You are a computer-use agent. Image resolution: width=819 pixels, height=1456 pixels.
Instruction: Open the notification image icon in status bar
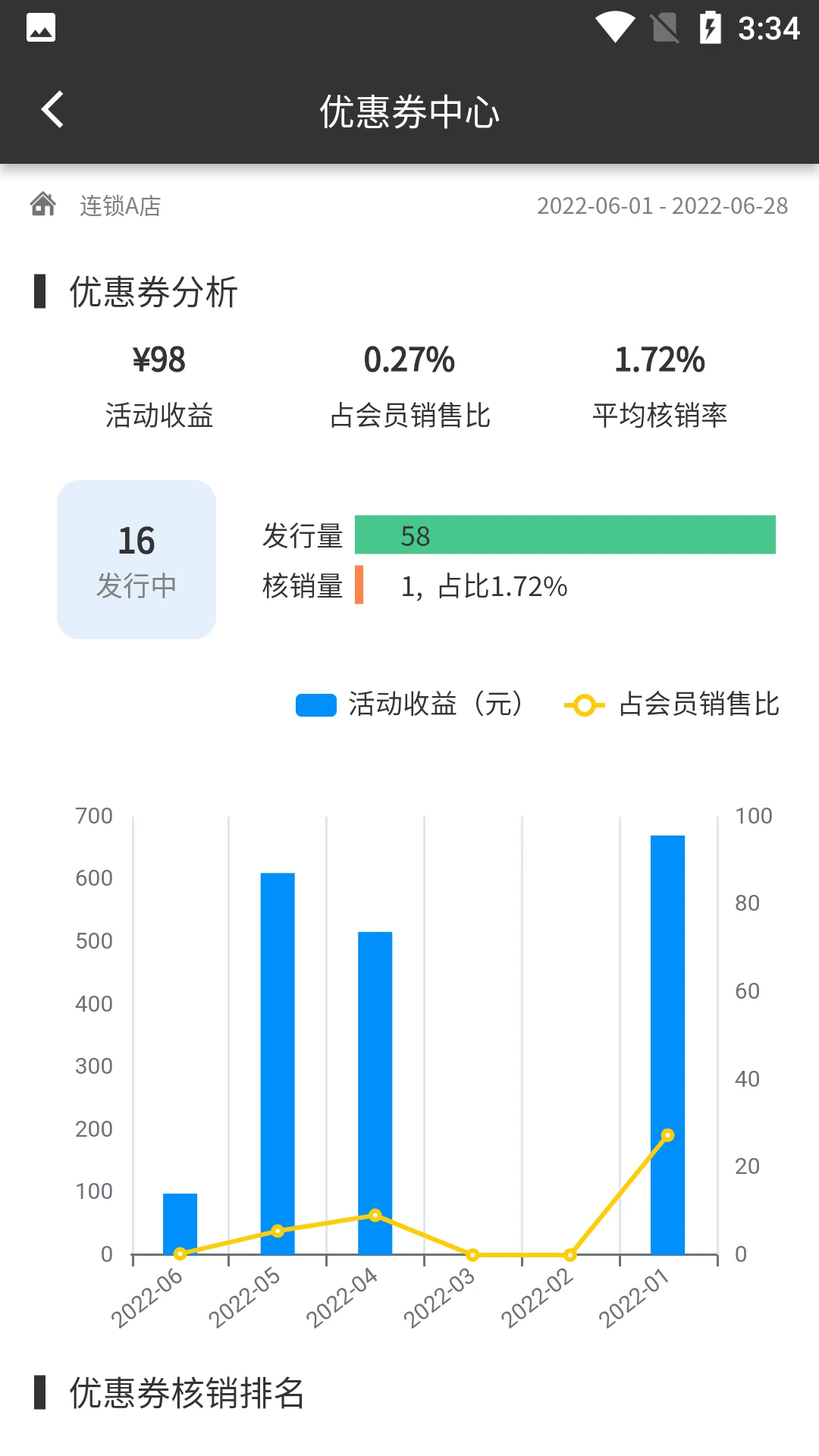coord(42,28)
